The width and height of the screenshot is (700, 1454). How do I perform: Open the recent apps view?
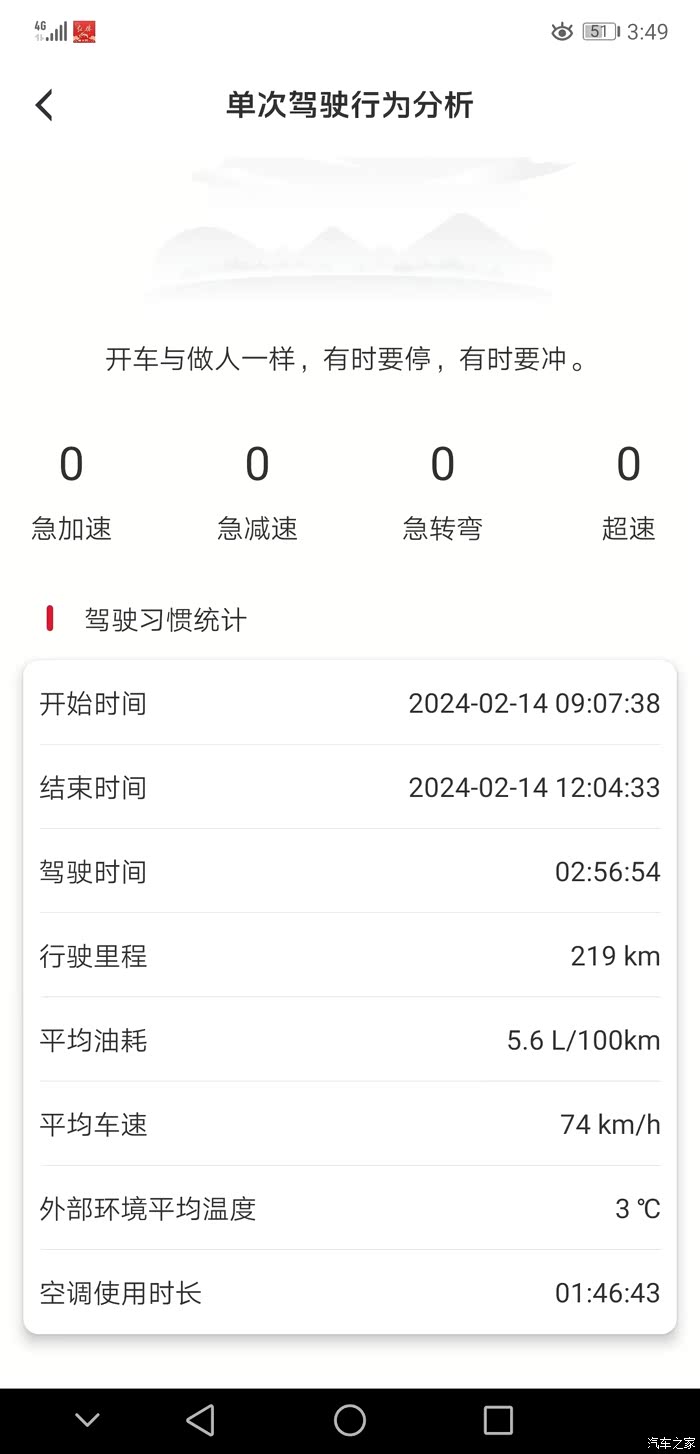coord(497,1420)
